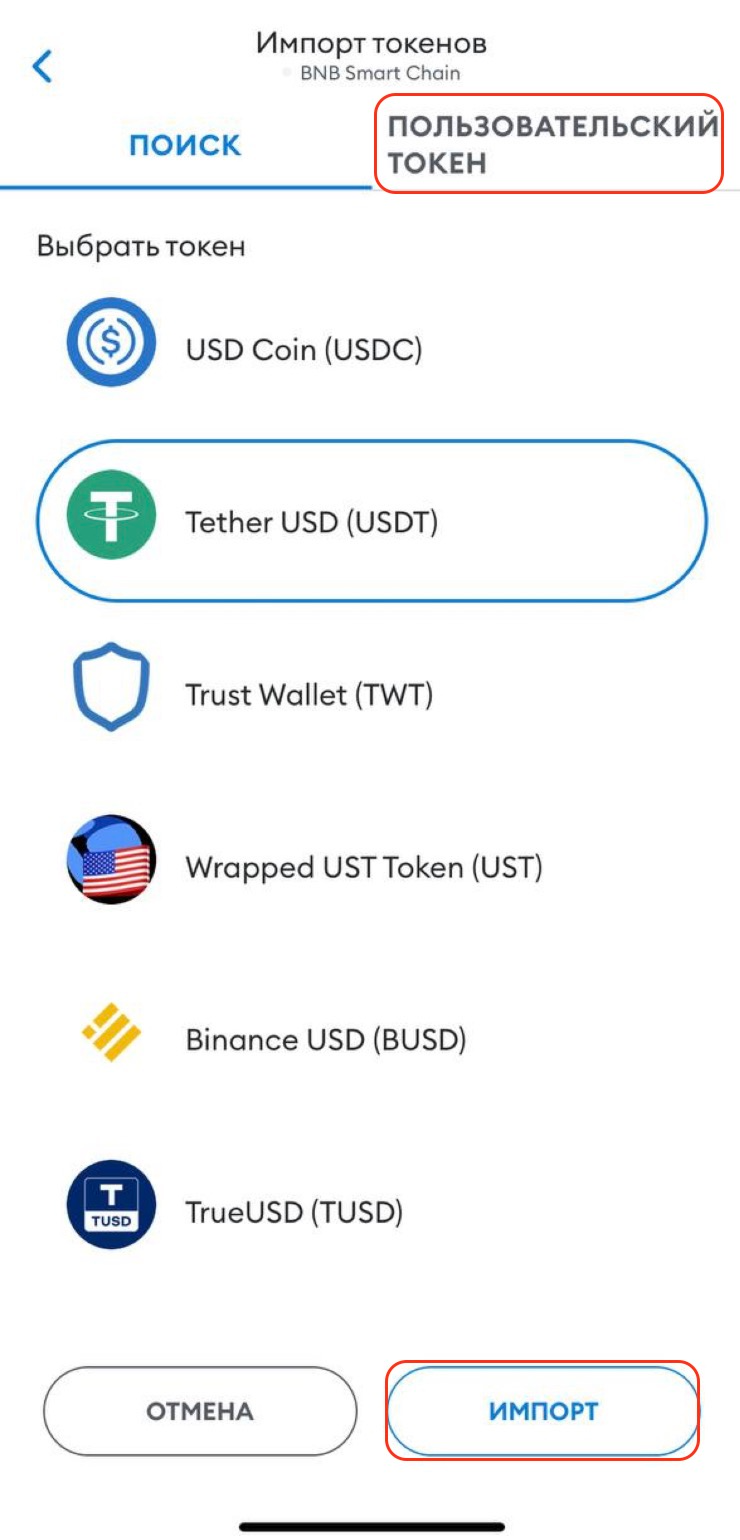The height and width of the screenshot is (1540, 740).
Task: Switch to the ПОИСК tab
Action: [185, 145]
